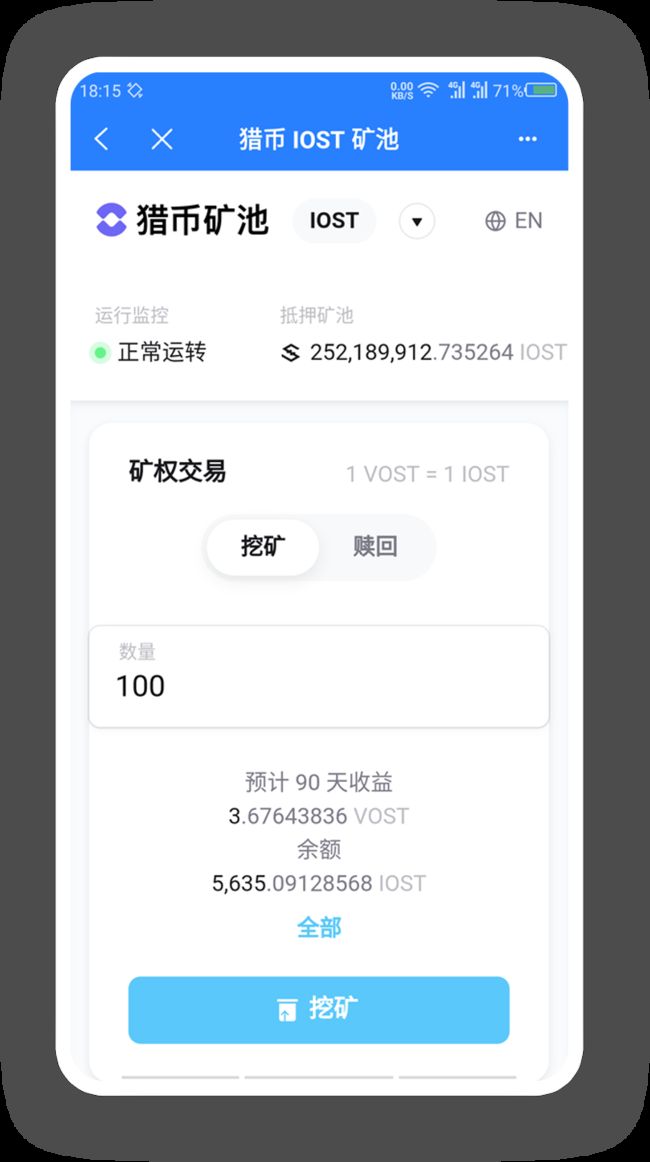Expand the IOST coin dropdown arrow
The height and width of the screenshot is (1162, 650).
click(x=417, y=221)
